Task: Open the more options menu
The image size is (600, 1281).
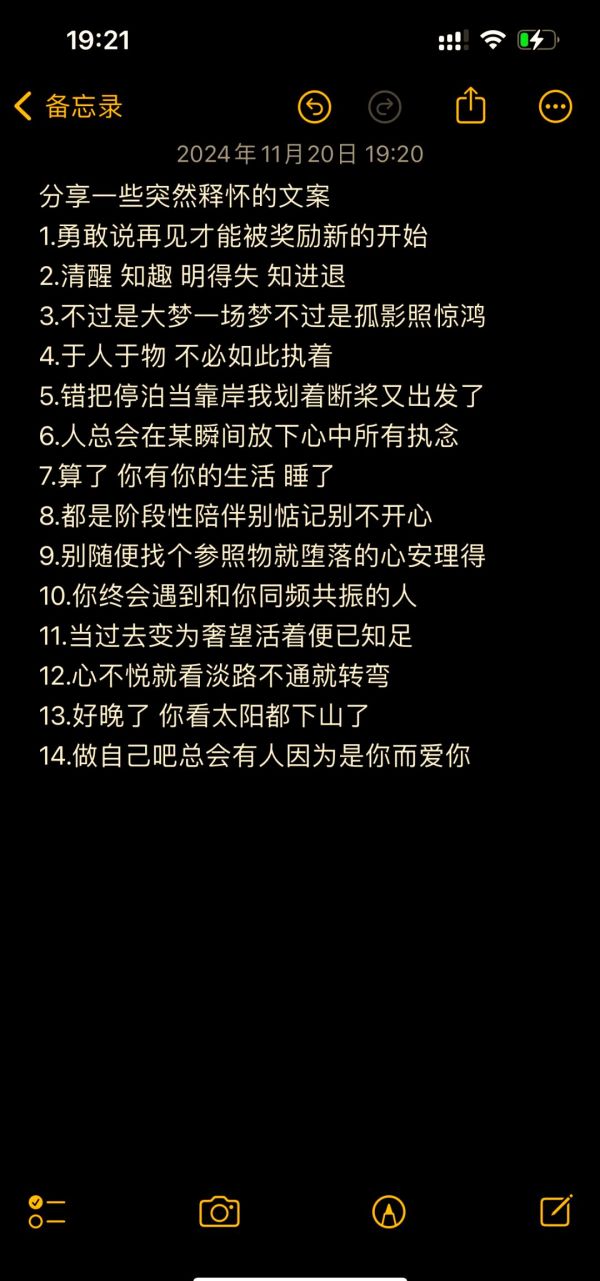Action: point(555,106)
